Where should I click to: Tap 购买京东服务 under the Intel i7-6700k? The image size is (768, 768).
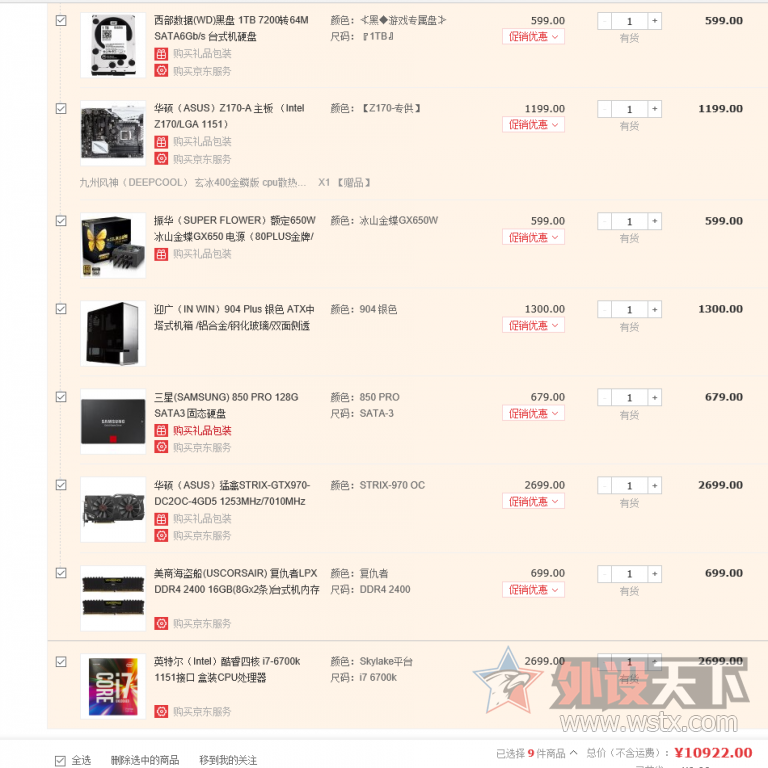(201, 711)
